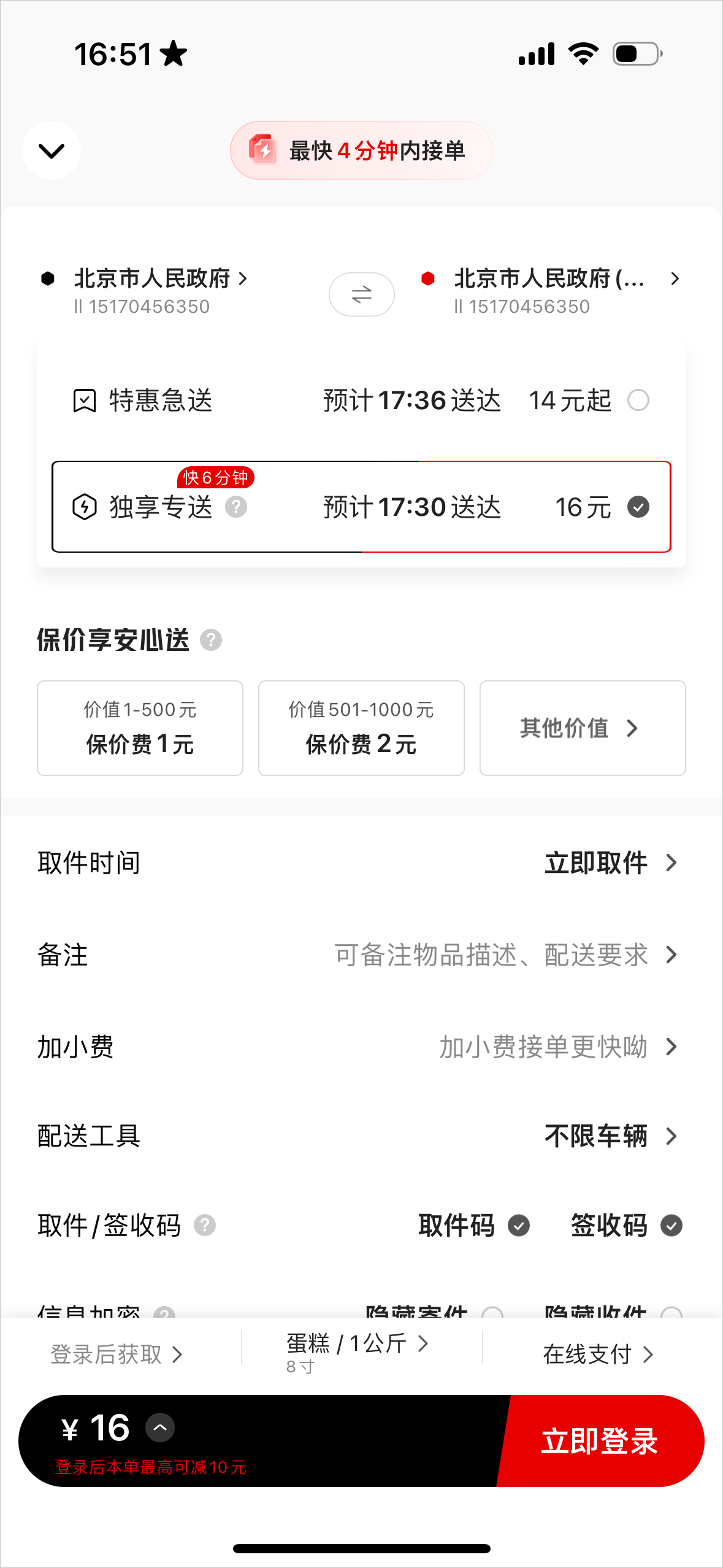Change 配送工具 delivery vehicle
The height and width of the screenshot is (1568, 723).
point(361,1136)
